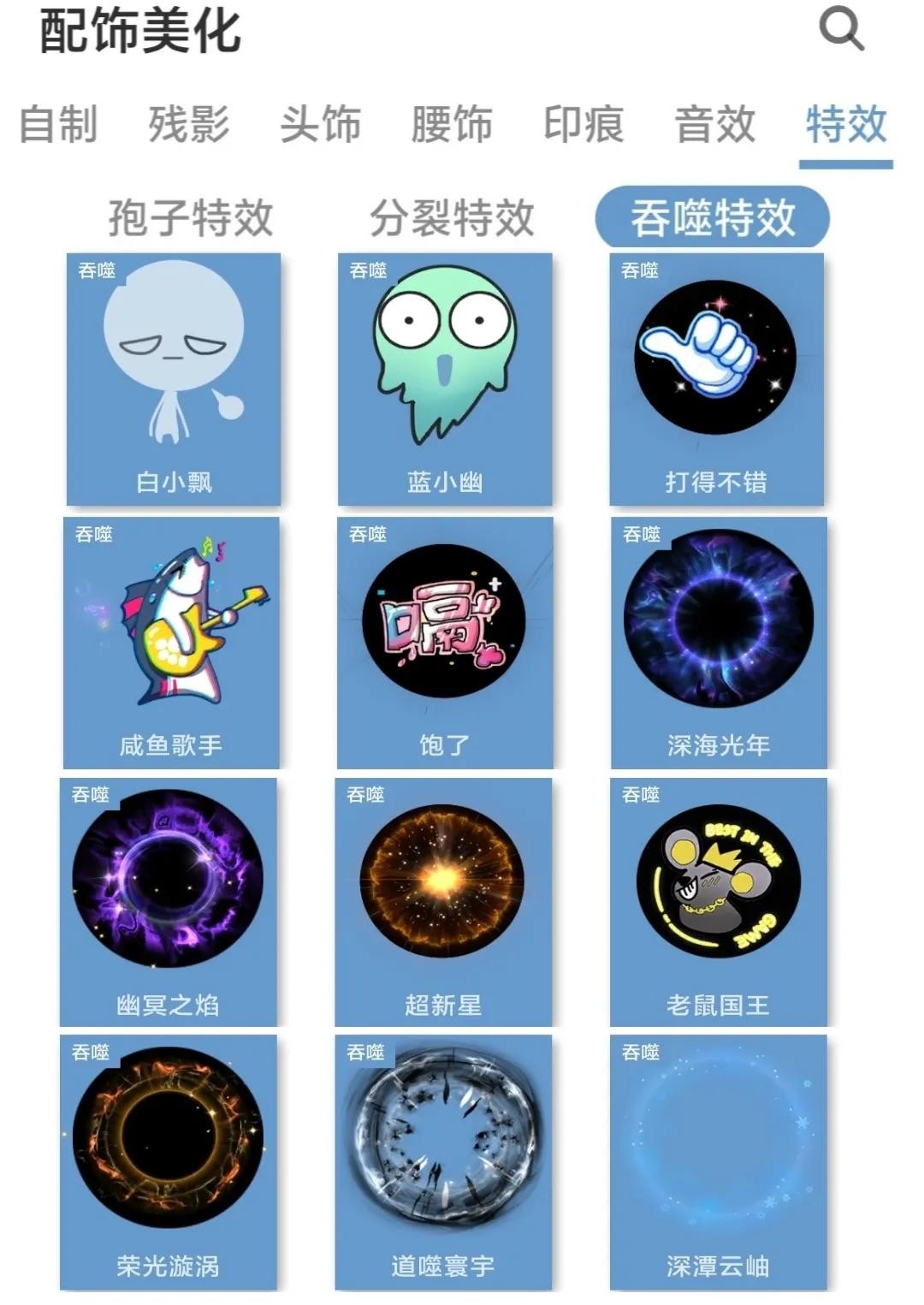This screenshot has height=1305, width=924.
Task: Open the 超新星 effect
Action: 442,901
